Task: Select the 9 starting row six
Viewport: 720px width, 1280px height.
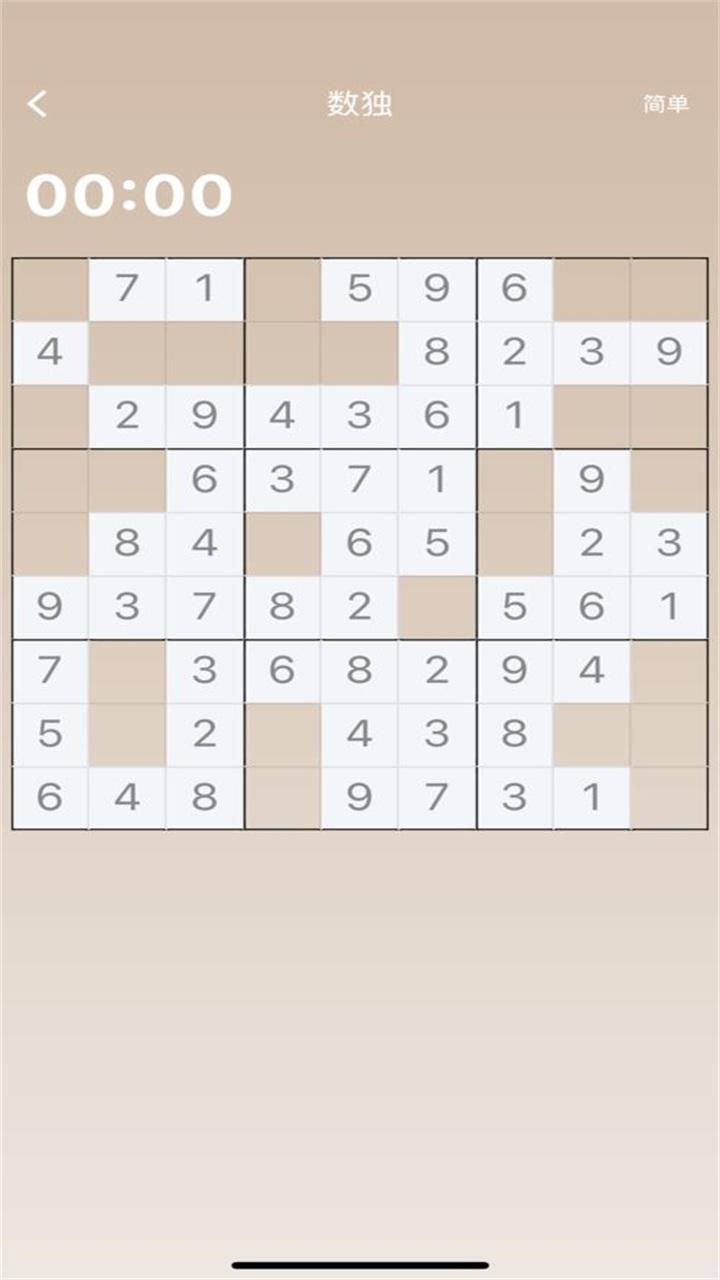Action: click(49, 606)
